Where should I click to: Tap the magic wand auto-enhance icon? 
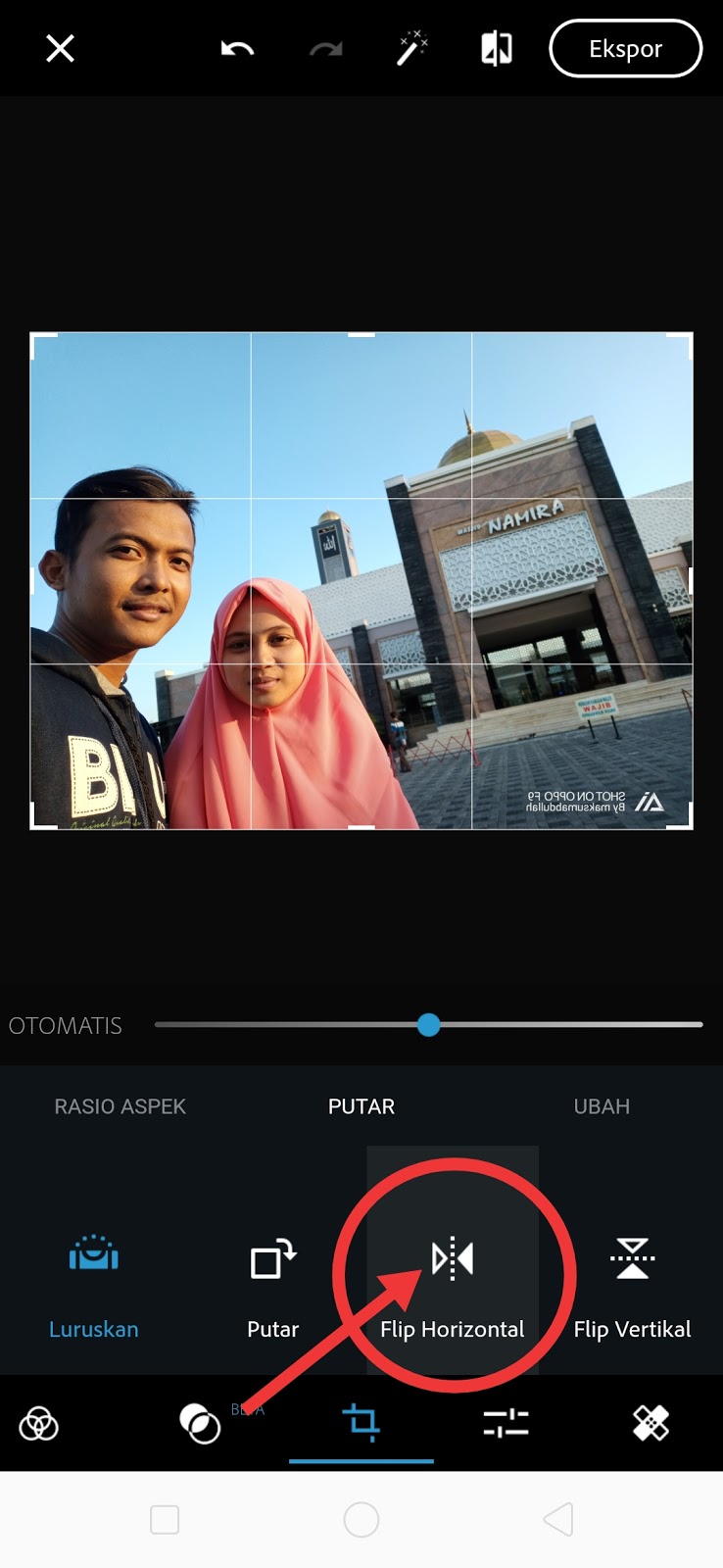tap(410, 47)
